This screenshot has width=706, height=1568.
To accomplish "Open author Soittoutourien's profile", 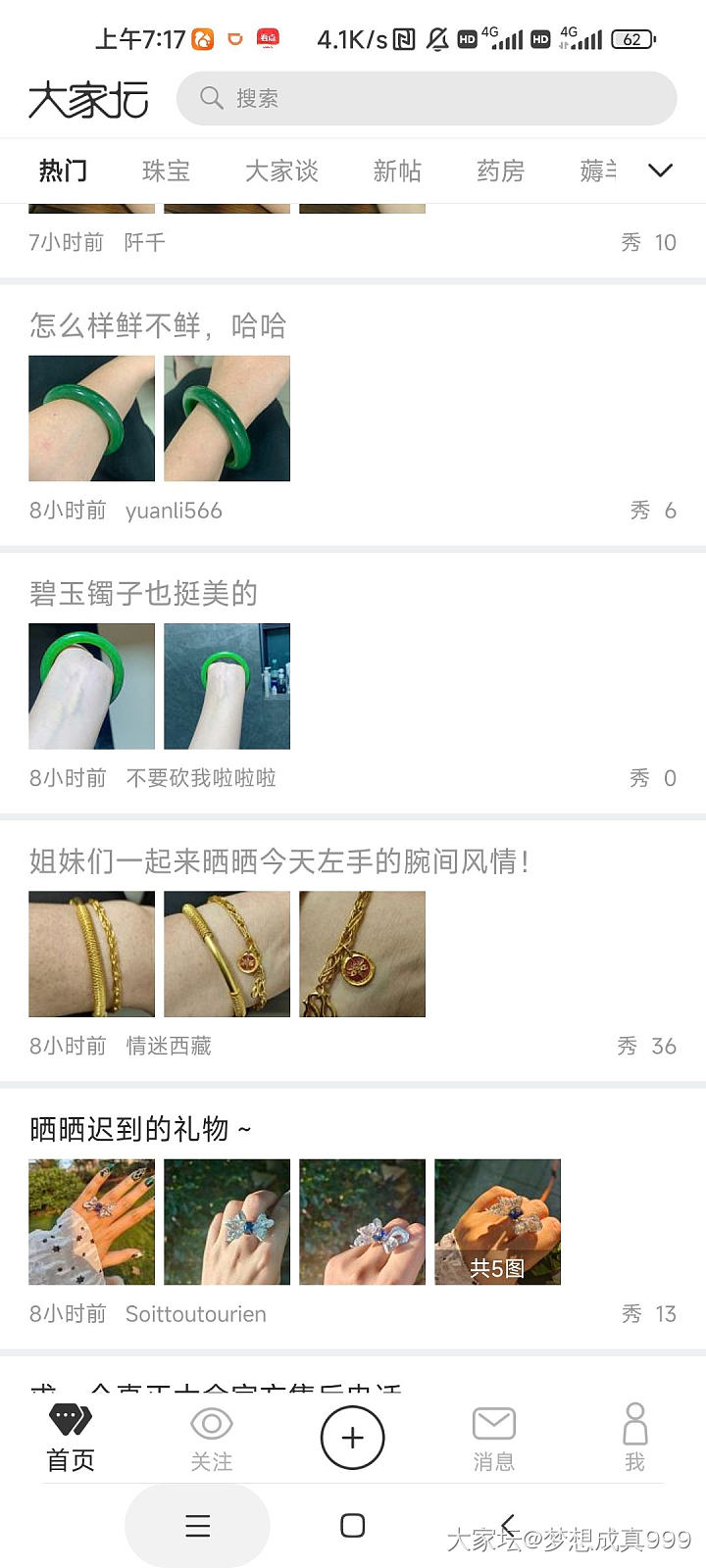I will pos(196,1314).
